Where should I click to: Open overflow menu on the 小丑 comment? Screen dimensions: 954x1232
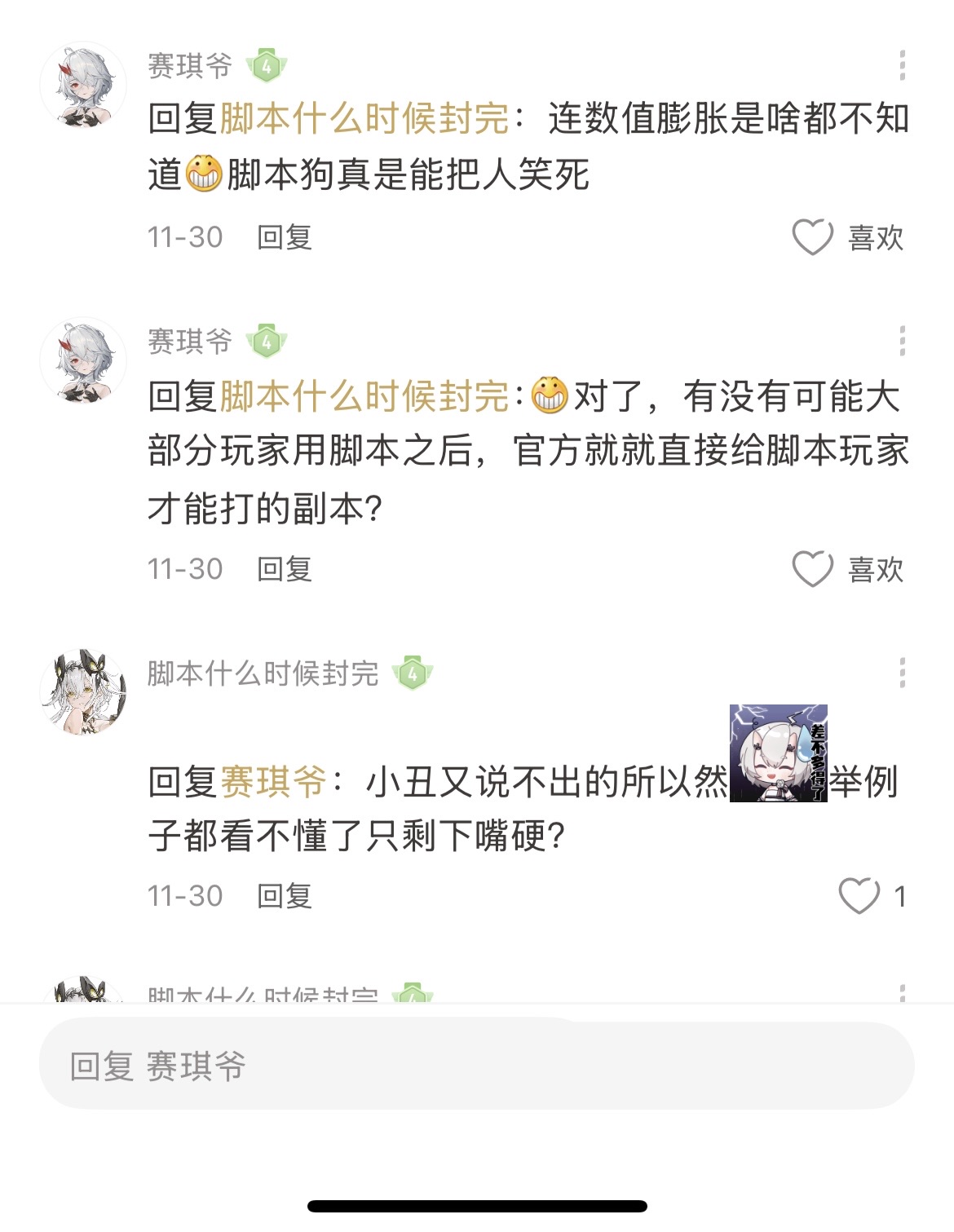[x=902, y=673]
